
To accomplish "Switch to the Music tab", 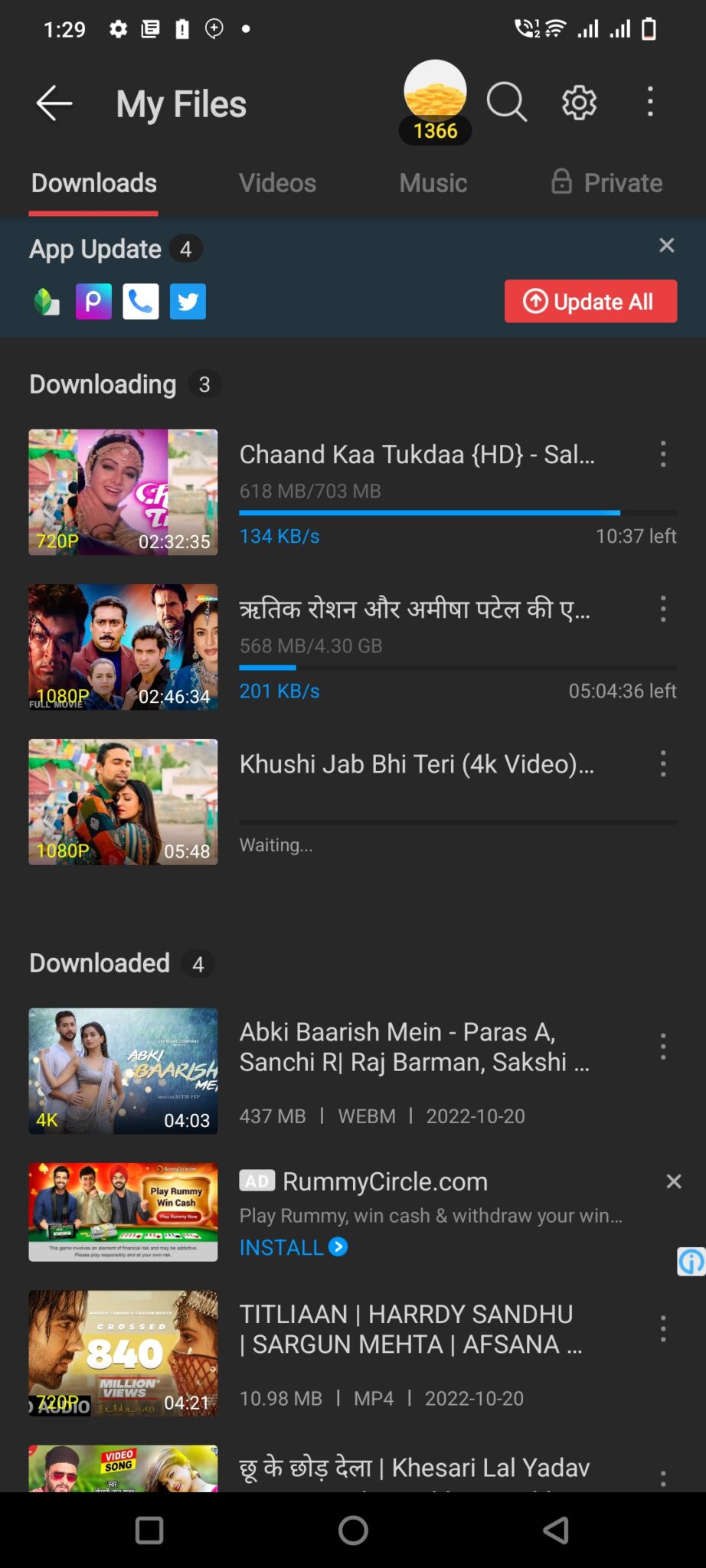I will 433,183.
